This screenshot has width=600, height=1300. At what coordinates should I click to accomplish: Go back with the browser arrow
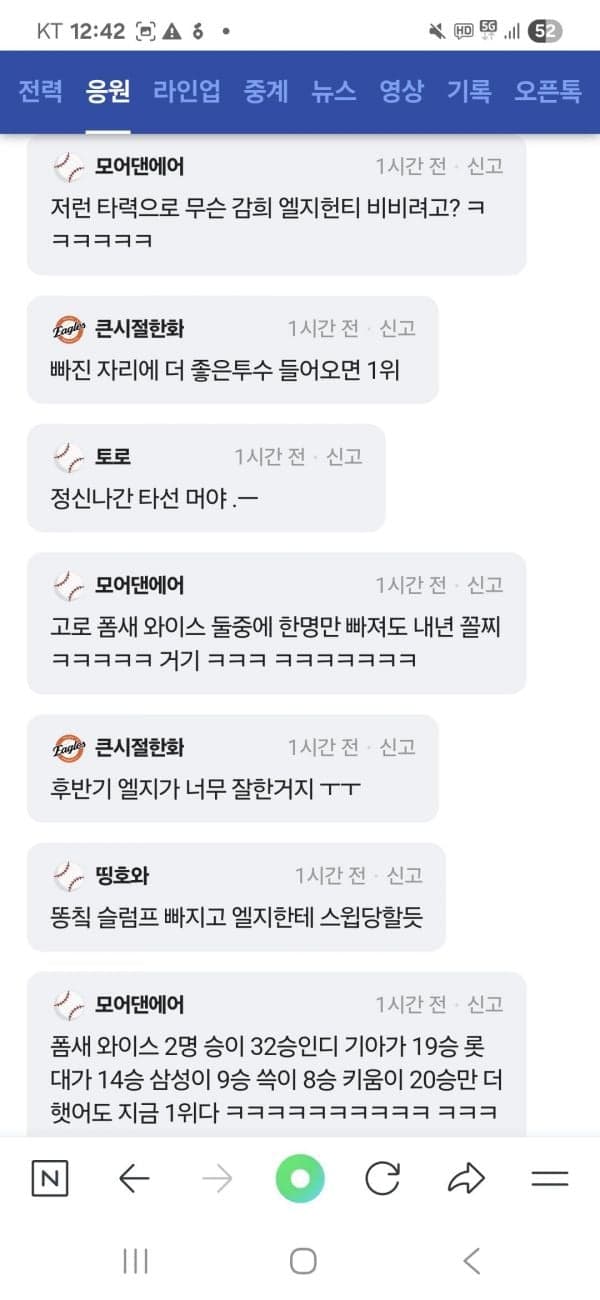[133, 1179]
